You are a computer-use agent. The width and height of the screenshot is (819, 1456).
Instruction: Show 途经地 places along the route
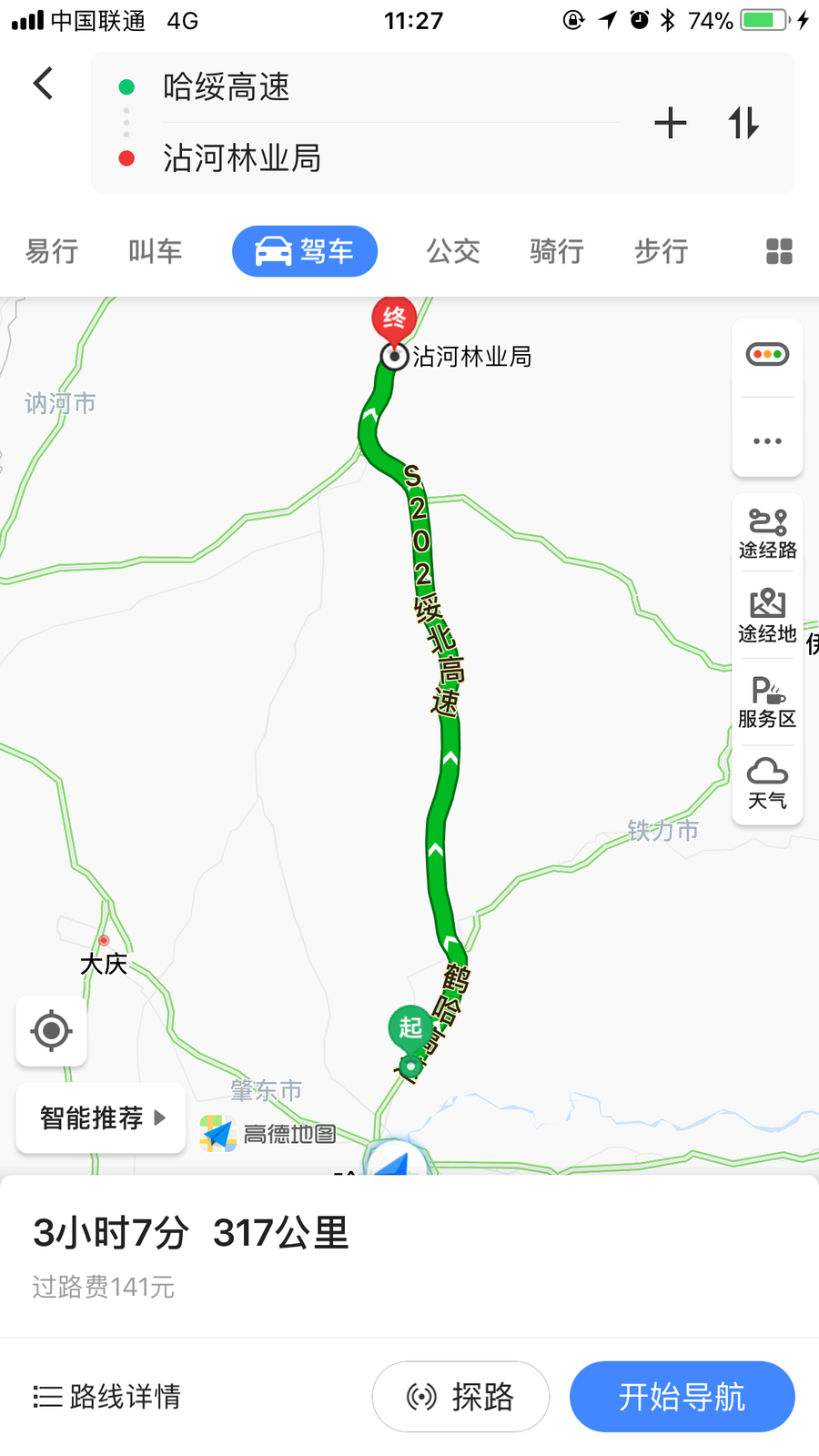click(767, 615)
